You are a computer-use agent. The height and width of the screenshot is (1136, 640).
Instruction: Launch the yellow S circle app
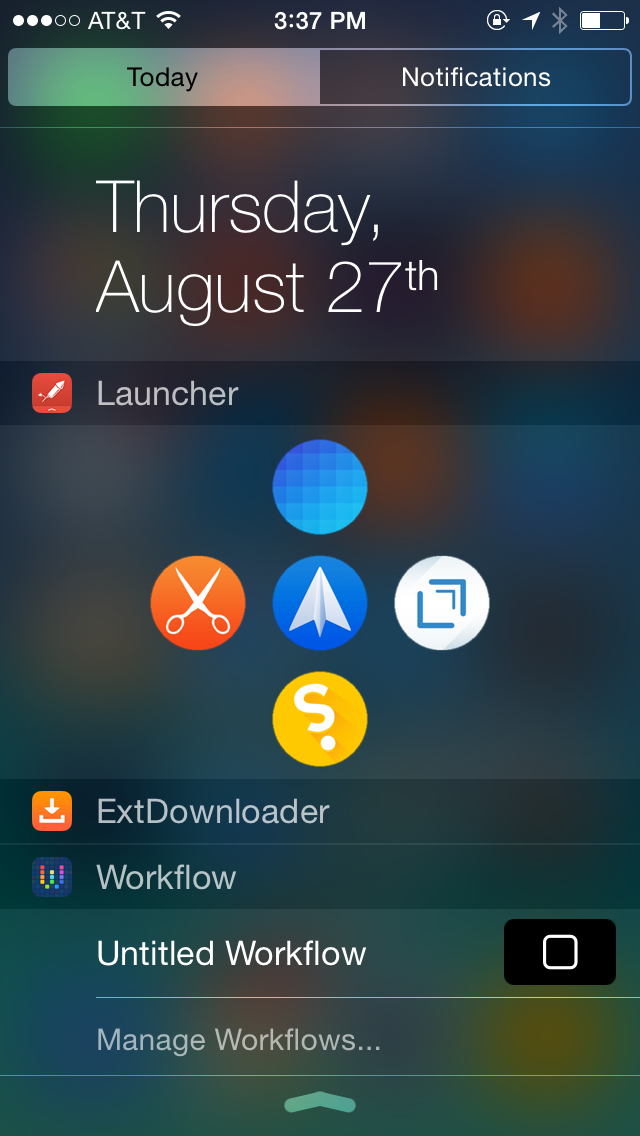coord(320,719)
